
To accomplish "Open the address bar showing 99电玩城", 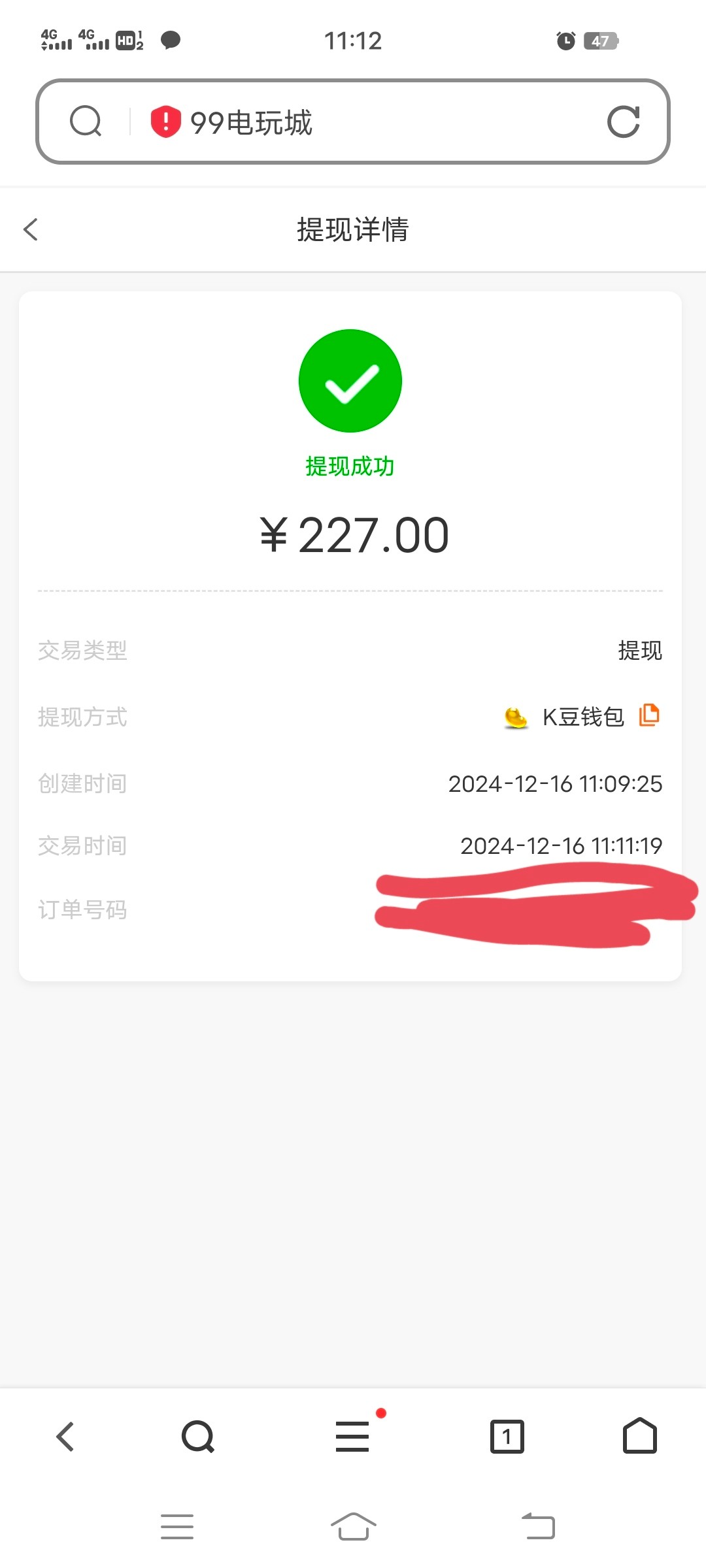I will (x=353, y=122).
